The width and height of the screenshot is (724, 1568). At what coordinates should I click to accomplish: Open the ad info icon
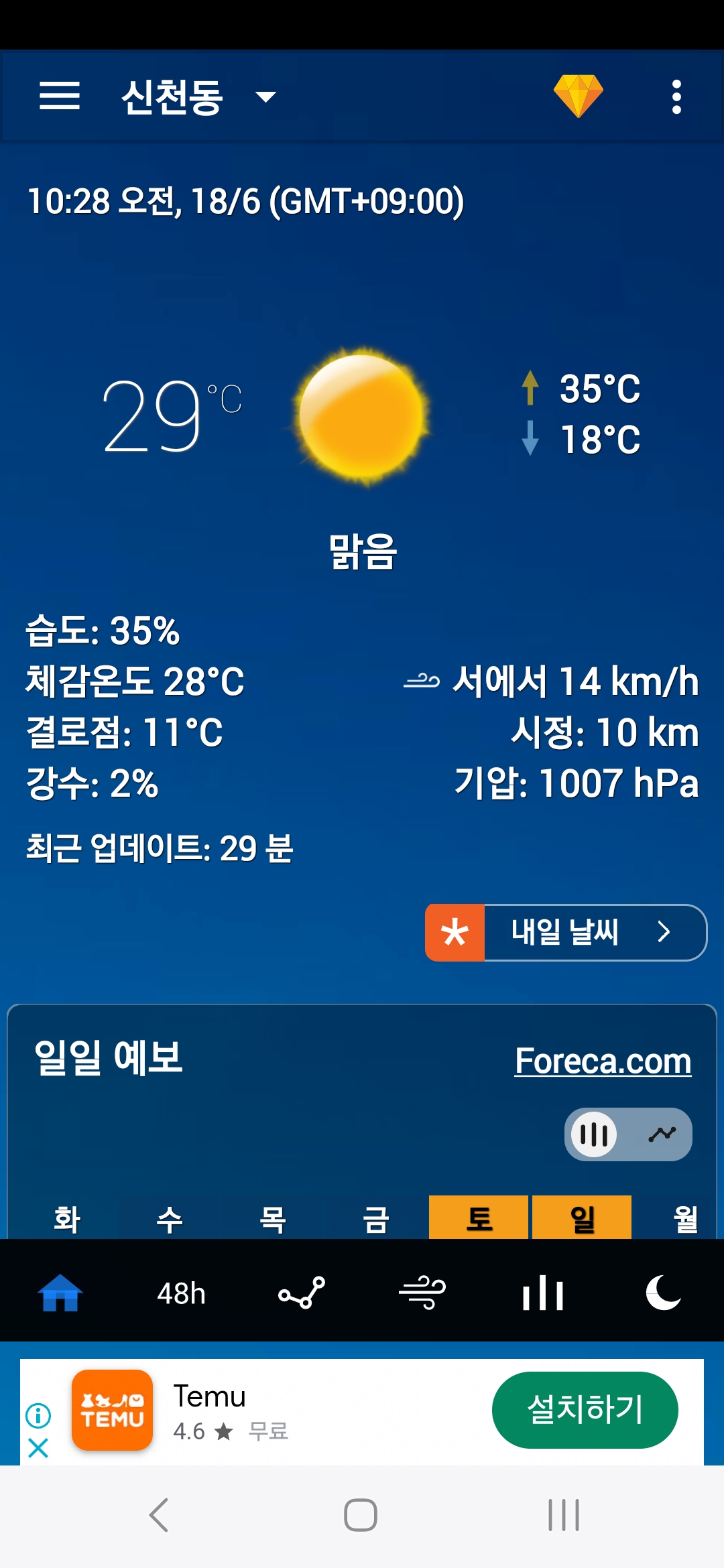click(38, 1415)
